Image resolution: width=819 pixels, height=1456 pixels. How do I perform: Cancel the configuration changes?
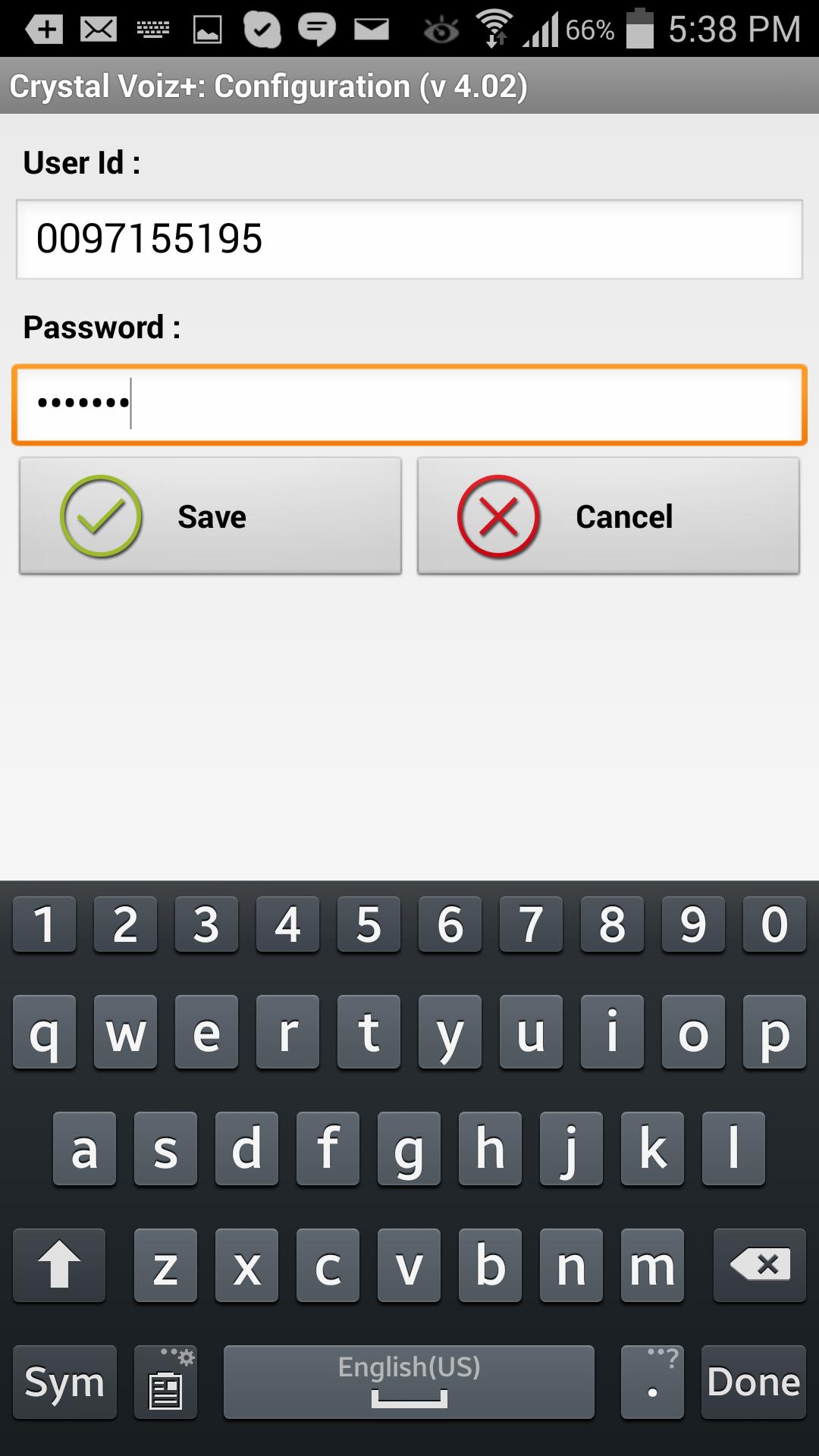(608, 516)
